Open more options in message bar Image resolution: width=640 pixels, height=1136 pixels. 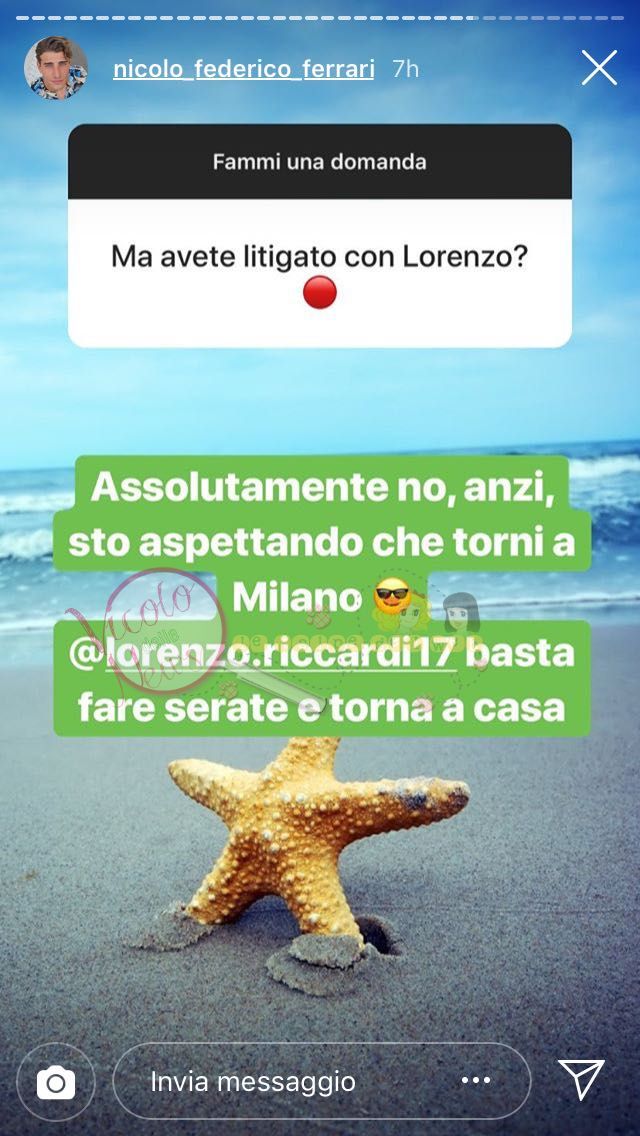click(476, 1081)
